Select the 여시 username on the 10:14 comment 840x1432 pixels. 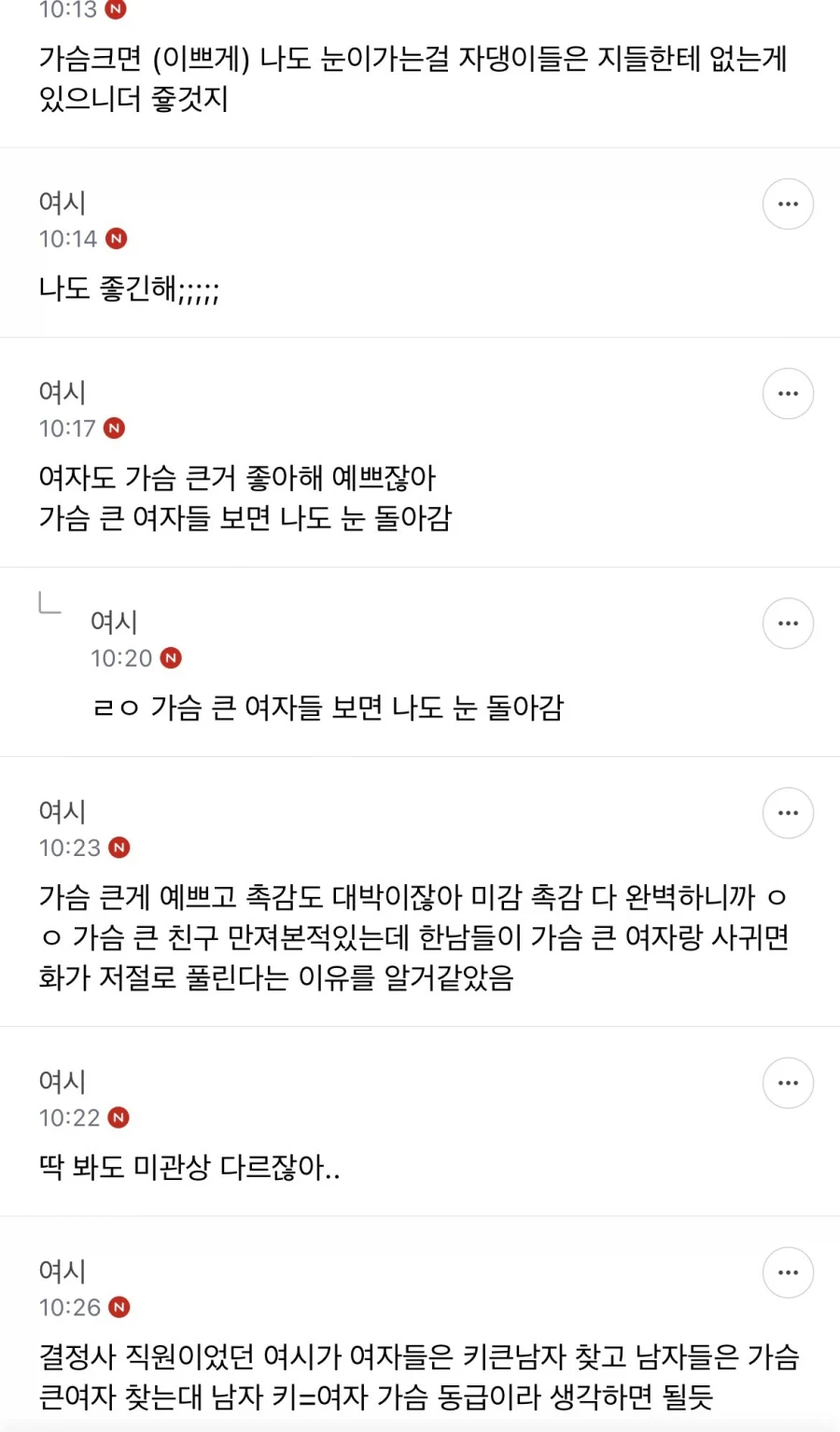click(x=61, y=202)
